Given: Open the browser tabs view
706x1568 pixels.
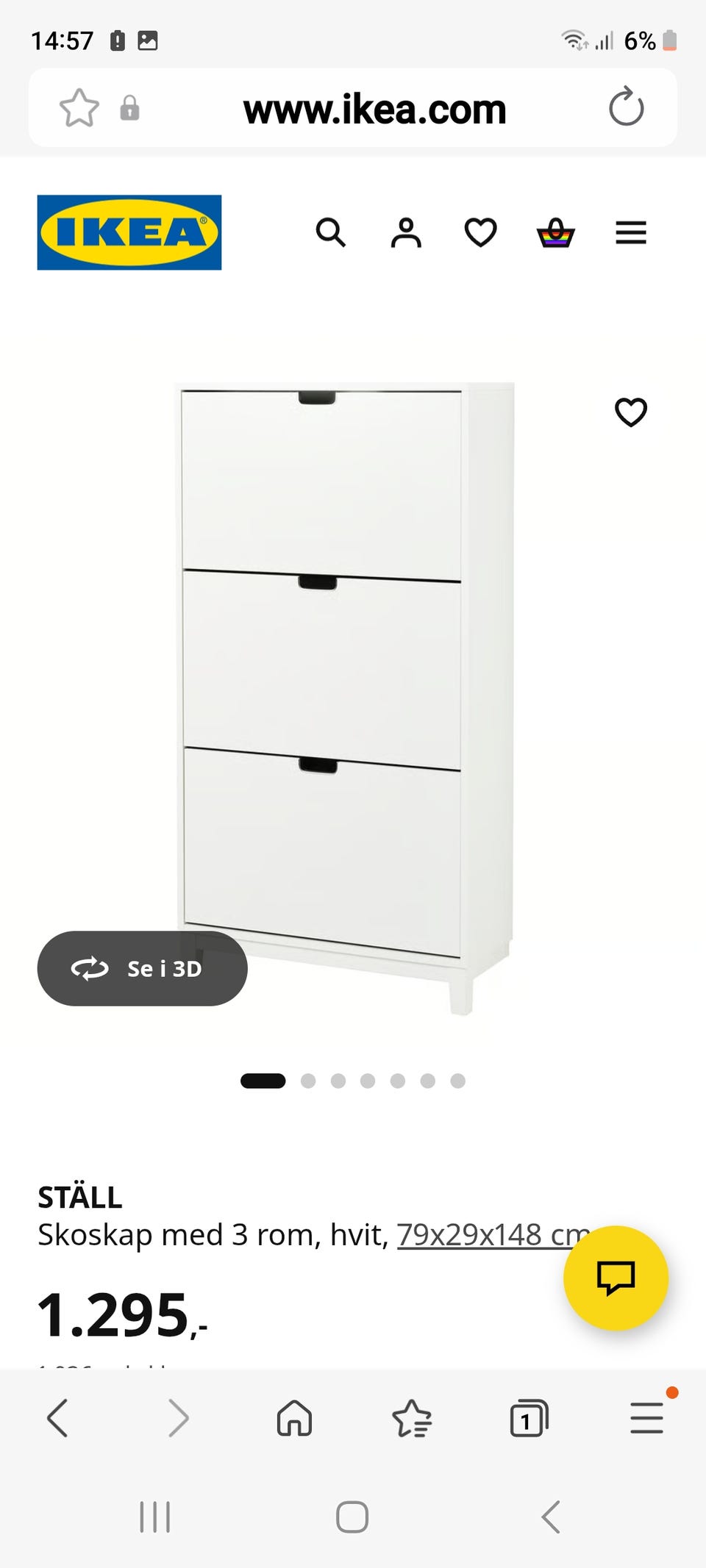Looking at the screenshot, I should tap(529, 1417).
